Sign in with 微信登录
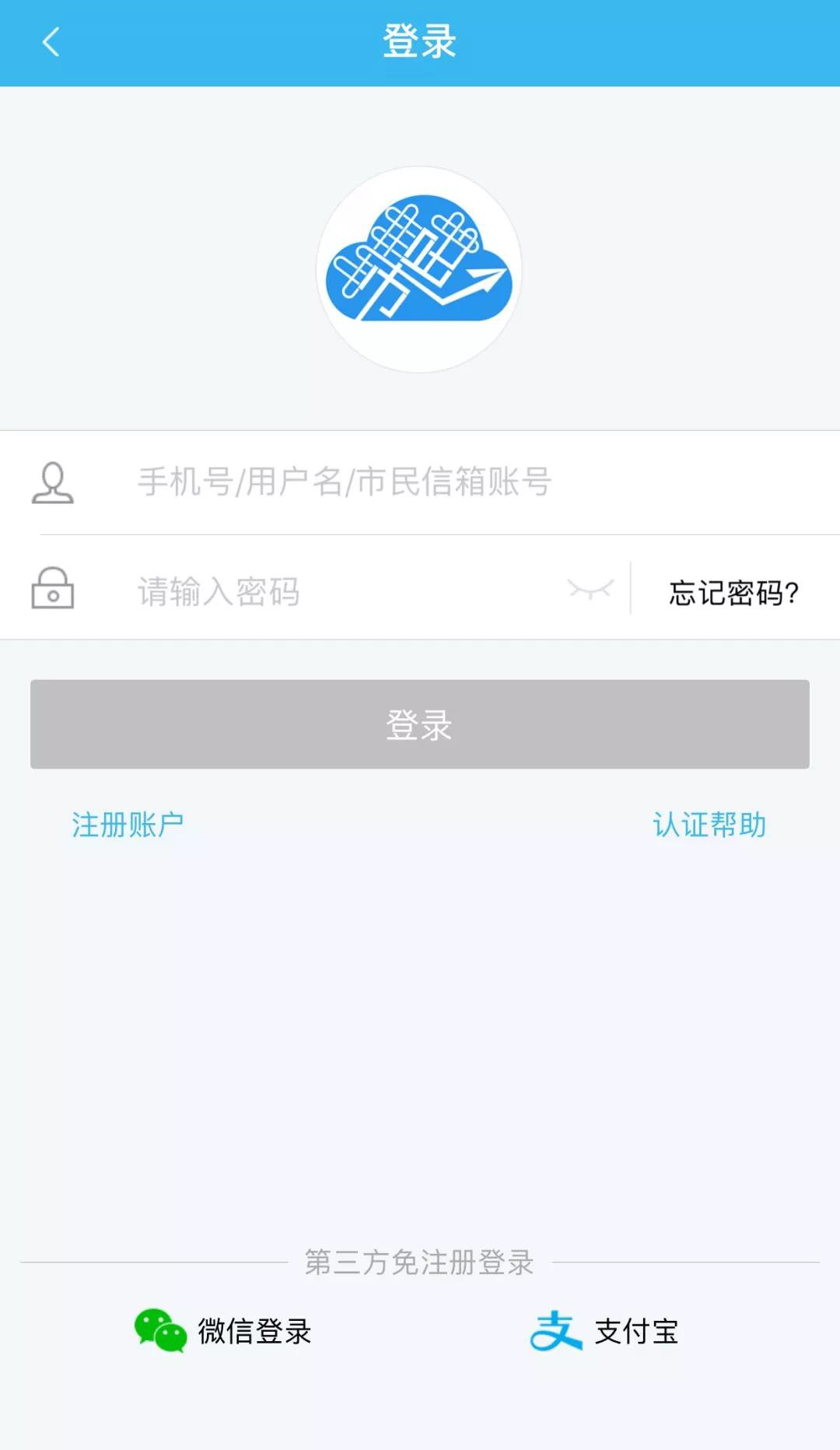 pos(224,1331)
